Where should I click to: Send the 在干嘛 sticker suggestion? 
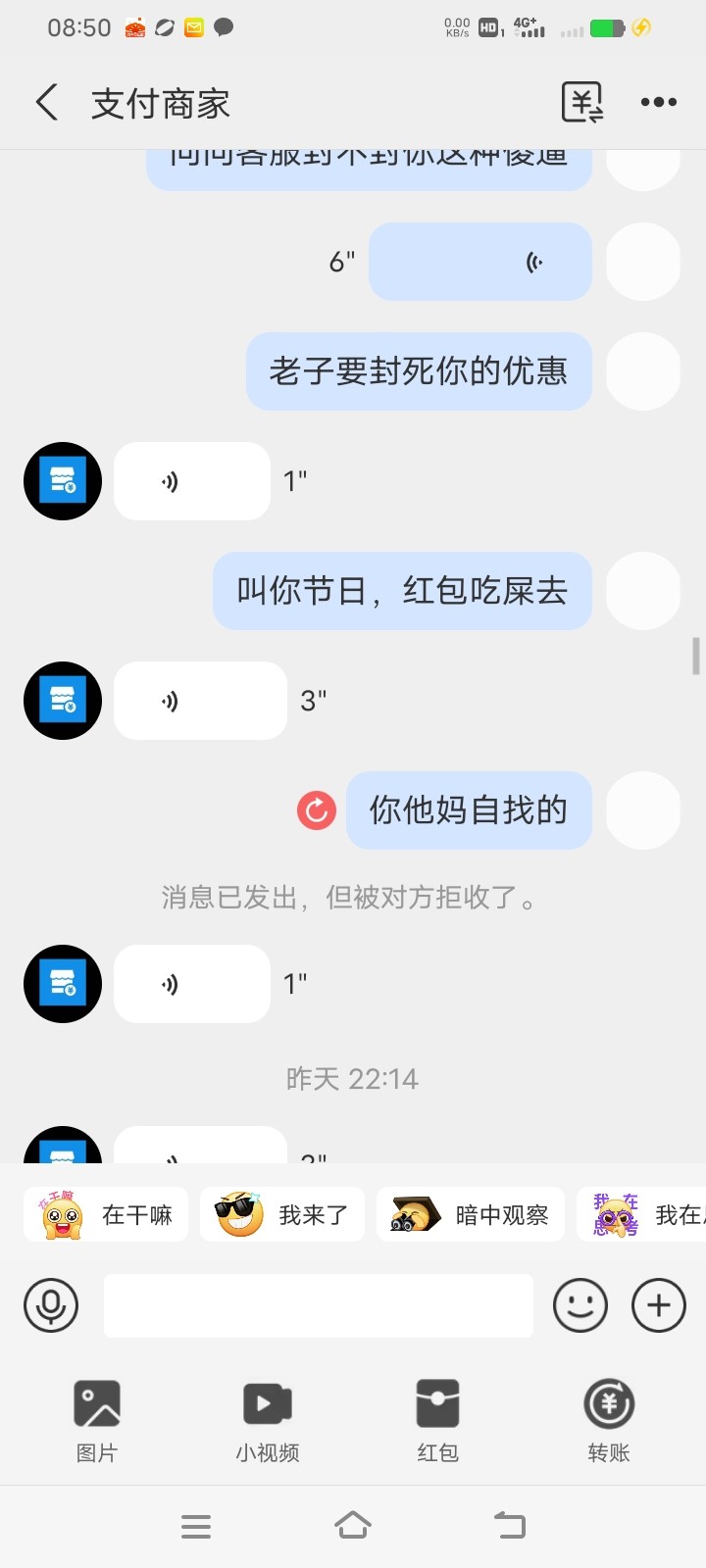[106, 1215]
